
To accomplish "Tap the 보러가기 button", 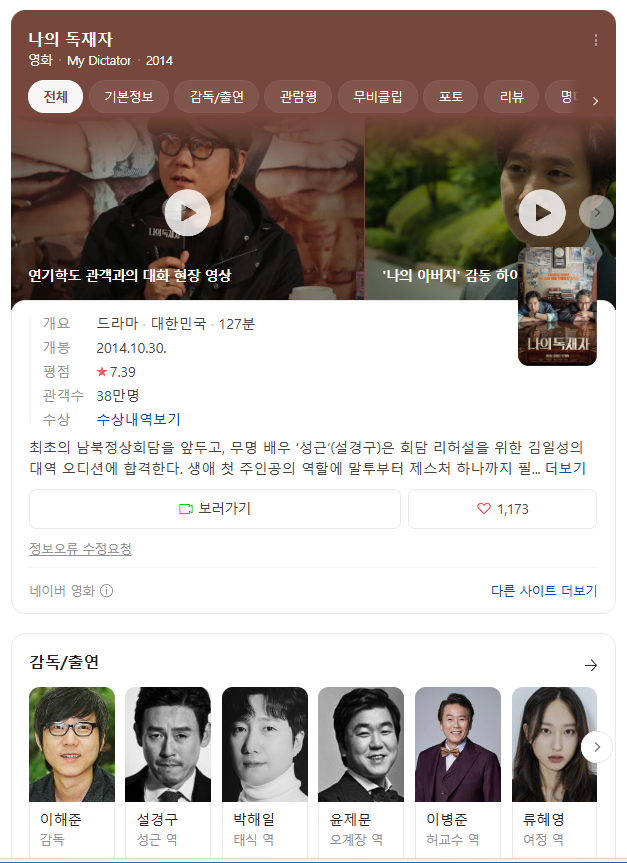I will [215, 508].
